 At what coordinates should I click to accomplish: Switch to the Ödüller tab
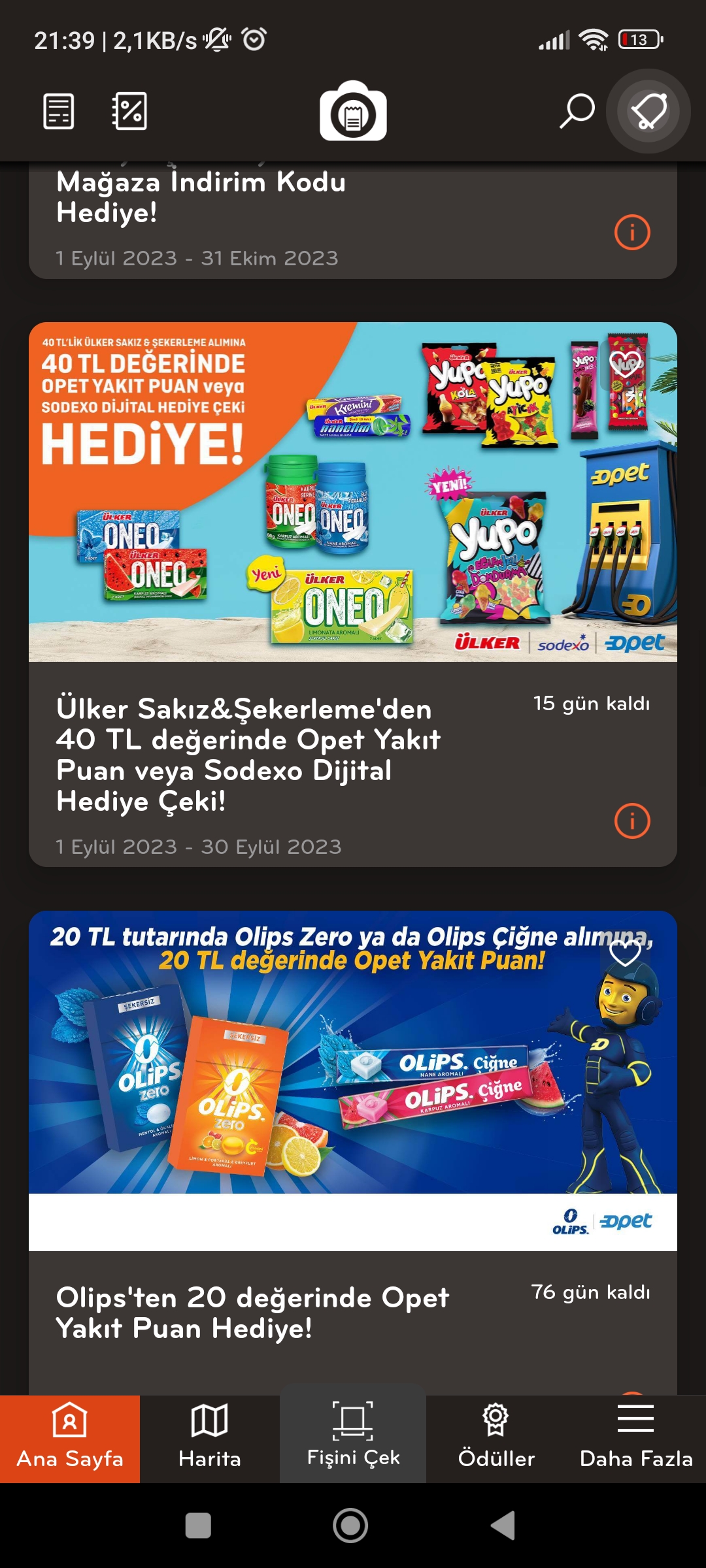click(496, 1439)
